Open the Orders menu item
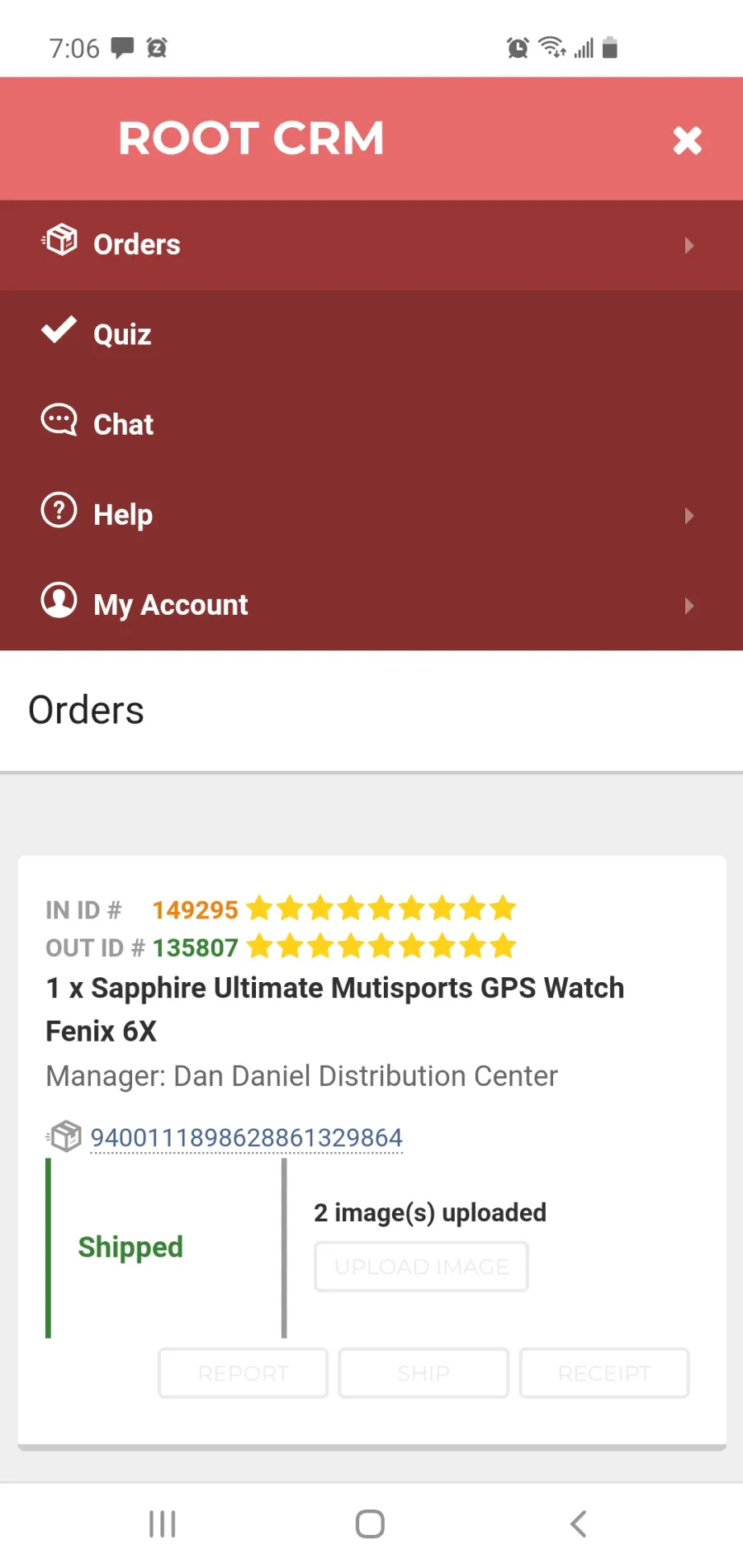The width and height of the screenshot is (743, 1568). point(371,245)
